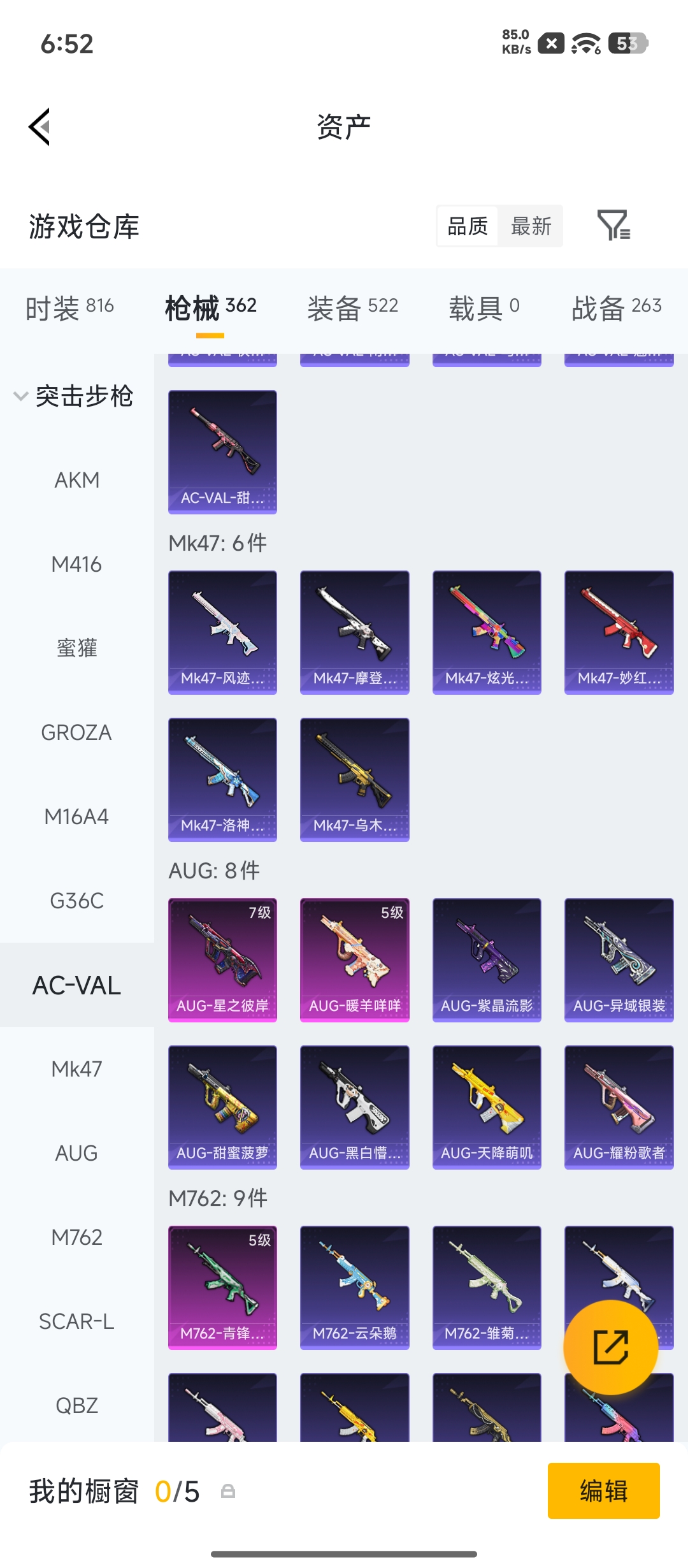Select AKM in the weapon list
Image resolution: width=688 pixels, height=1568 pixels.
point(77,480)
